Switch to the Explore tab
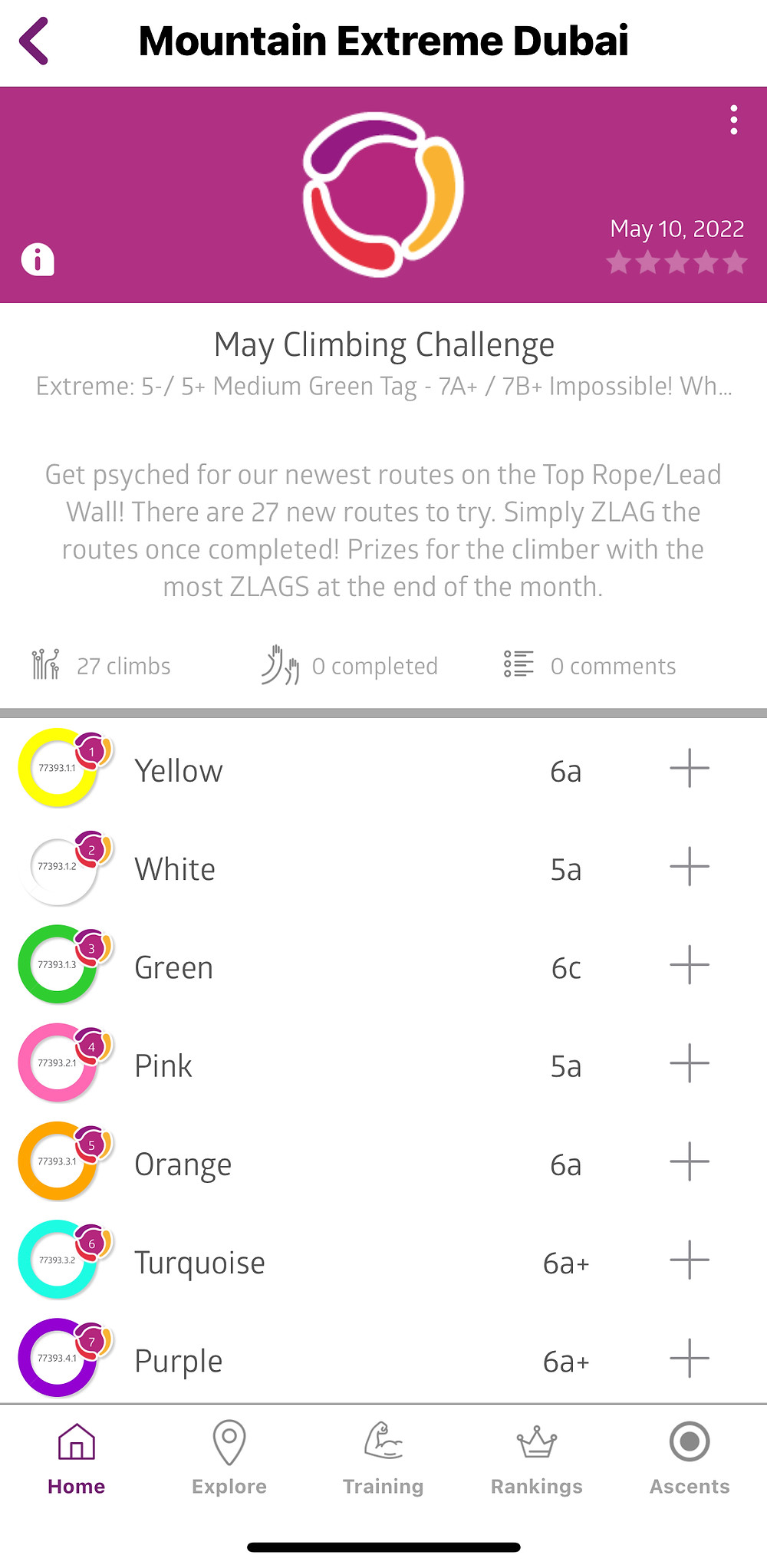Image resolution: width=767 pixels, height=1568 pixels. [x=229, y=1458]
